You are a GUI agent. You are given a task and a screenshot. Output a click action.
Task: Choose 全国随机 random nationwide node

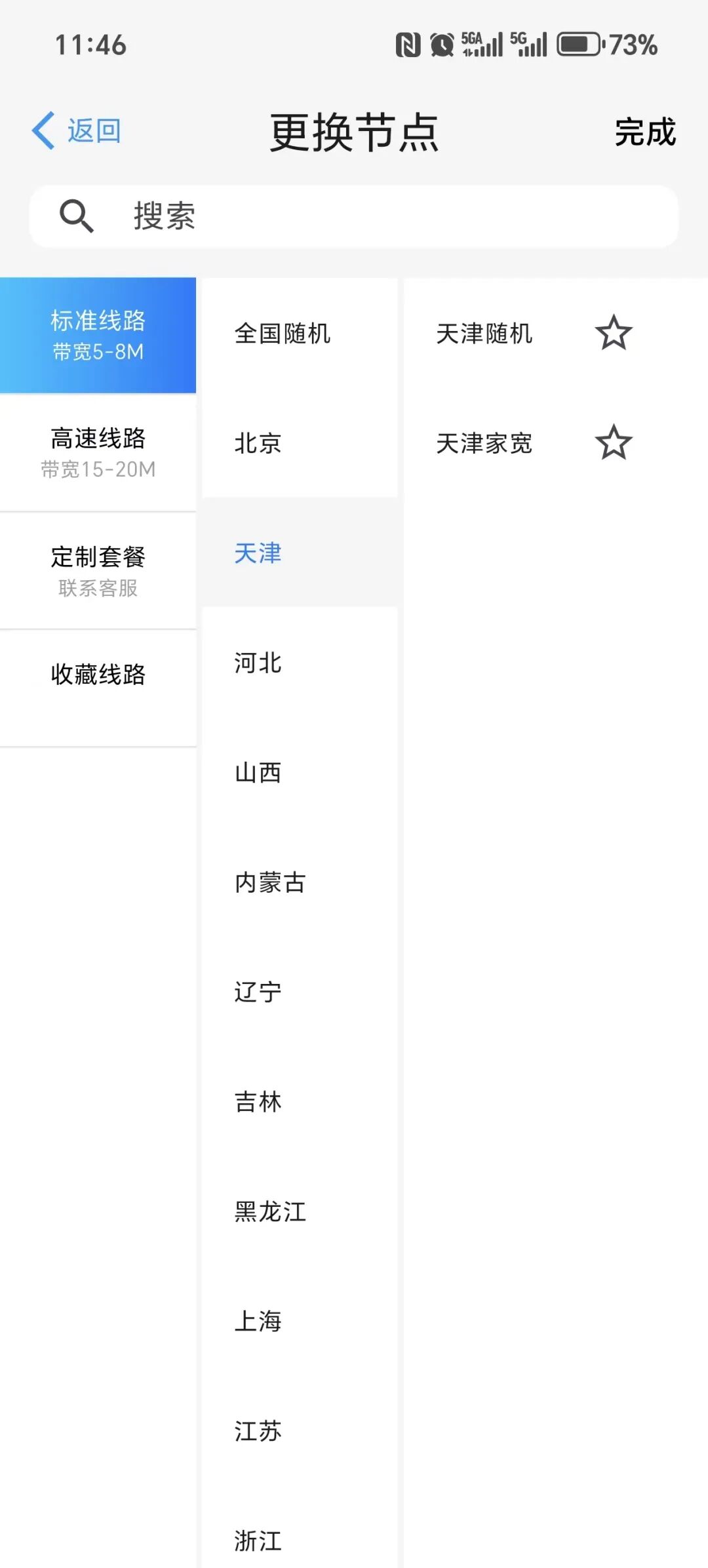[283, 334]
